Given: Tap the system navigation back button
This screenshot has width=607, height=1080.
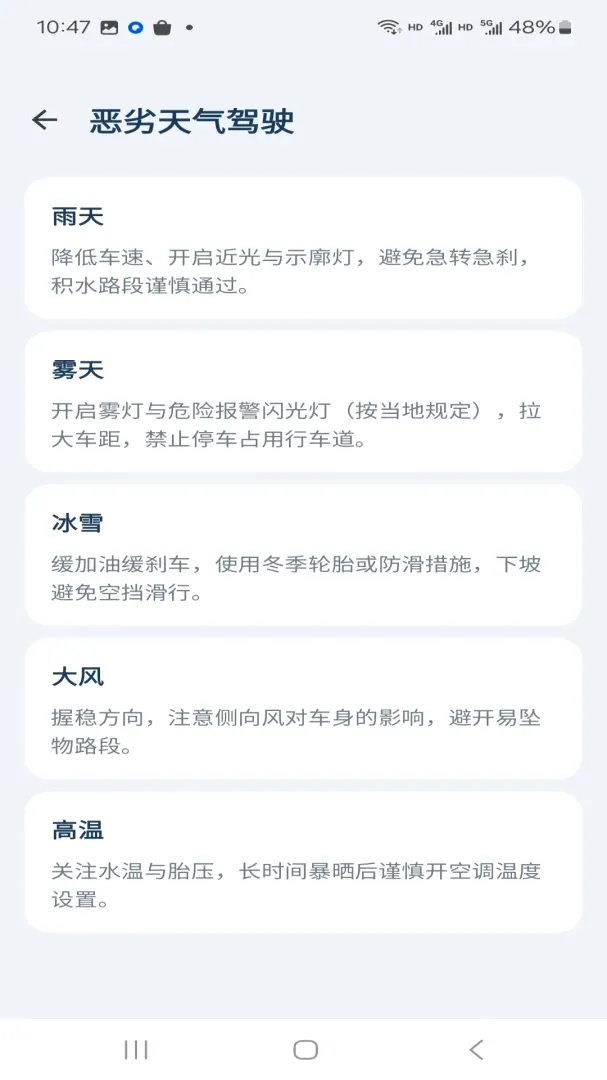Looking at the screenshot, I should pyautogui.click(x=475, y=1049).
